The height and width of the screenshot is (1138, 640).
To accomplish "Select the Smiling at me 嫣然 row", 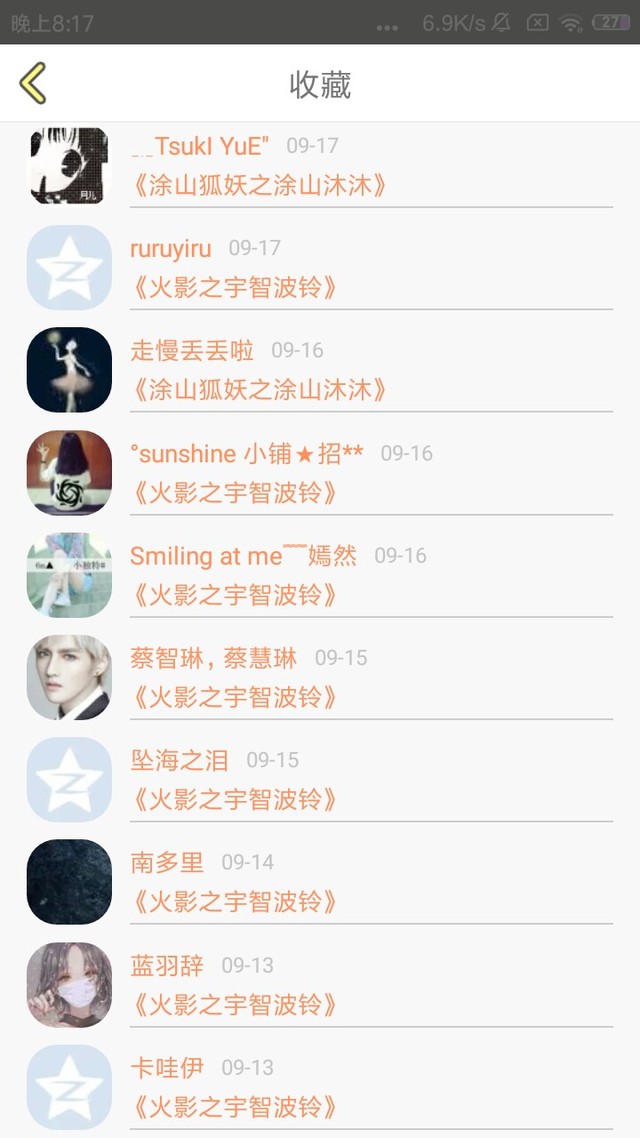I will click(x=320, y=575).
